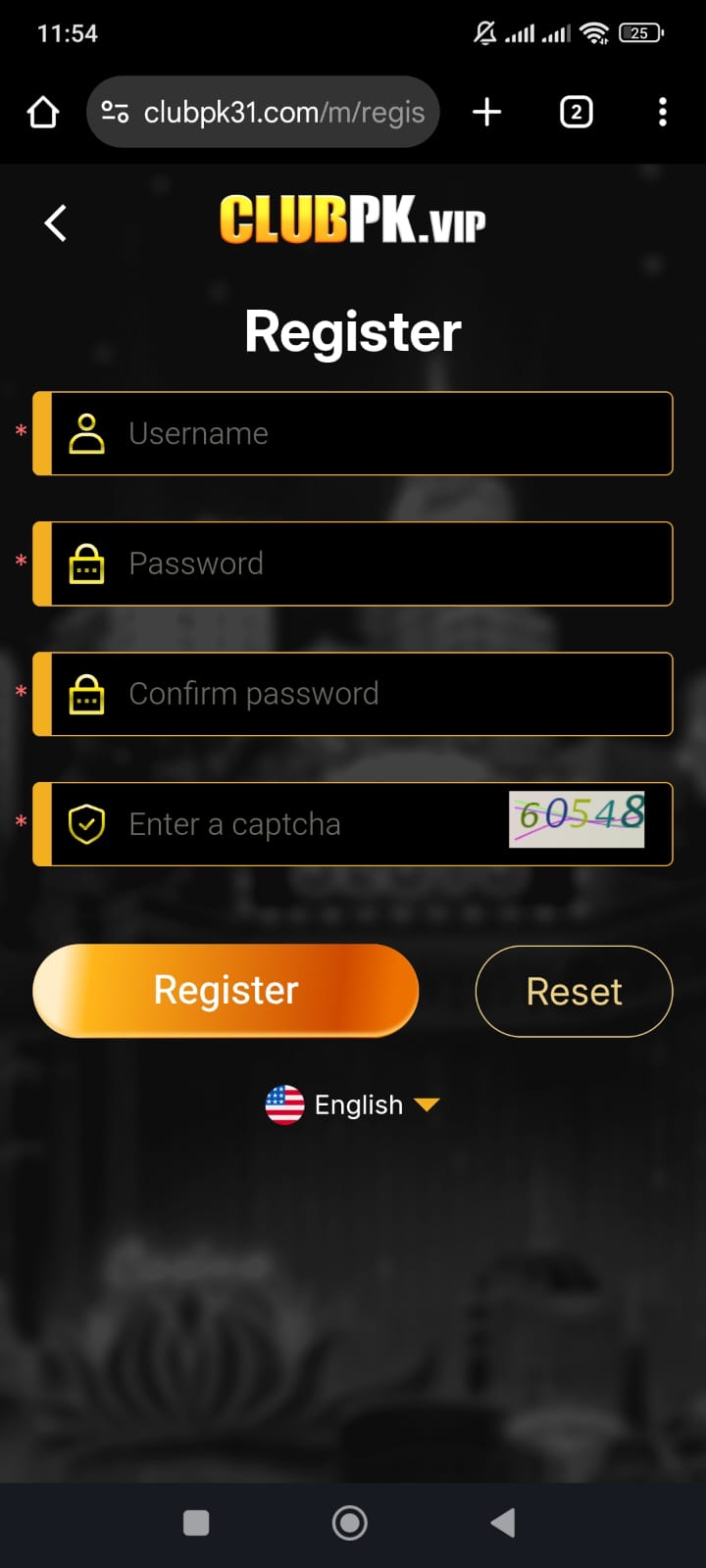Tap the browser home icon
706x1568 pixels.
pyautogui.click(x=42, y=112)
